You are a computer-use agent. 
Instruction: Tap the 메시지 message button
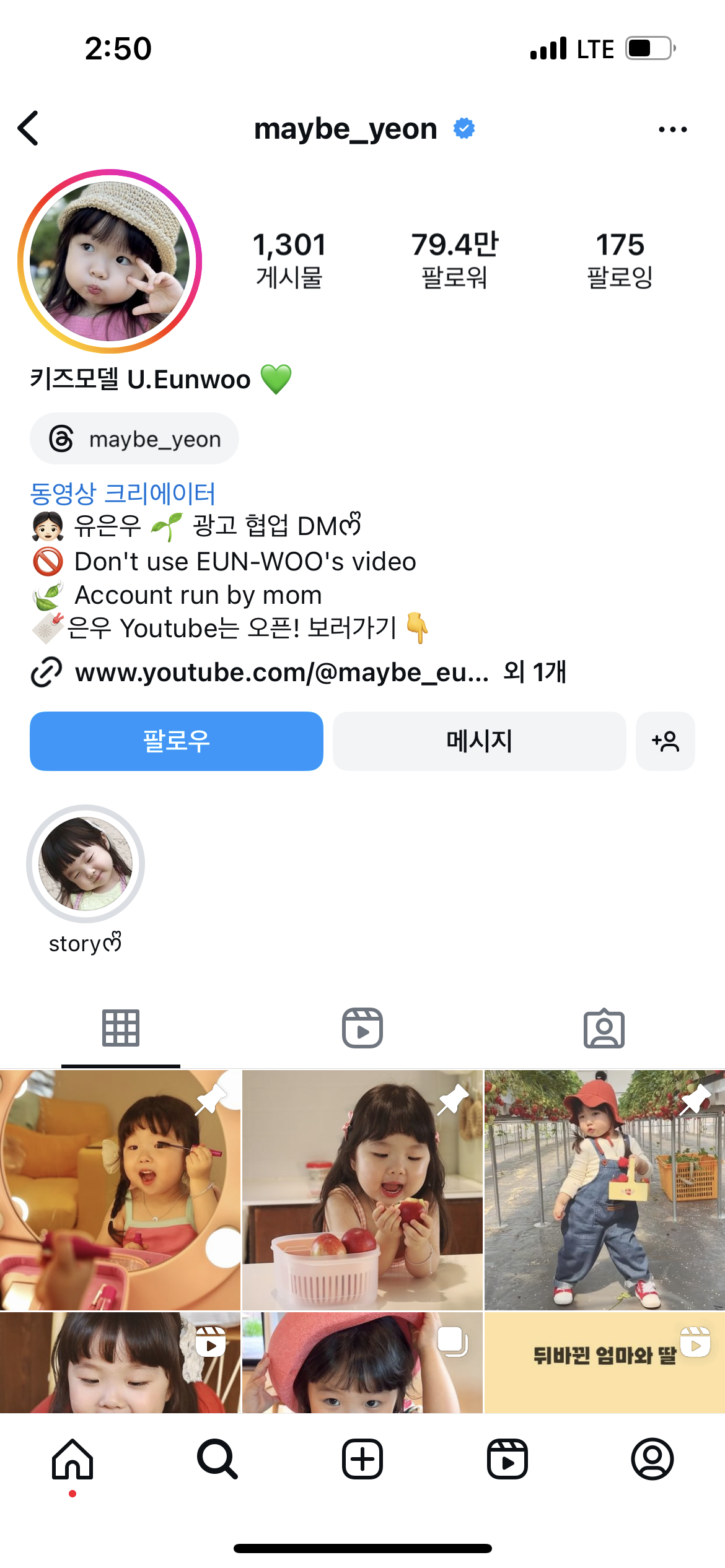pyautogui.click(x=479, y=741)
